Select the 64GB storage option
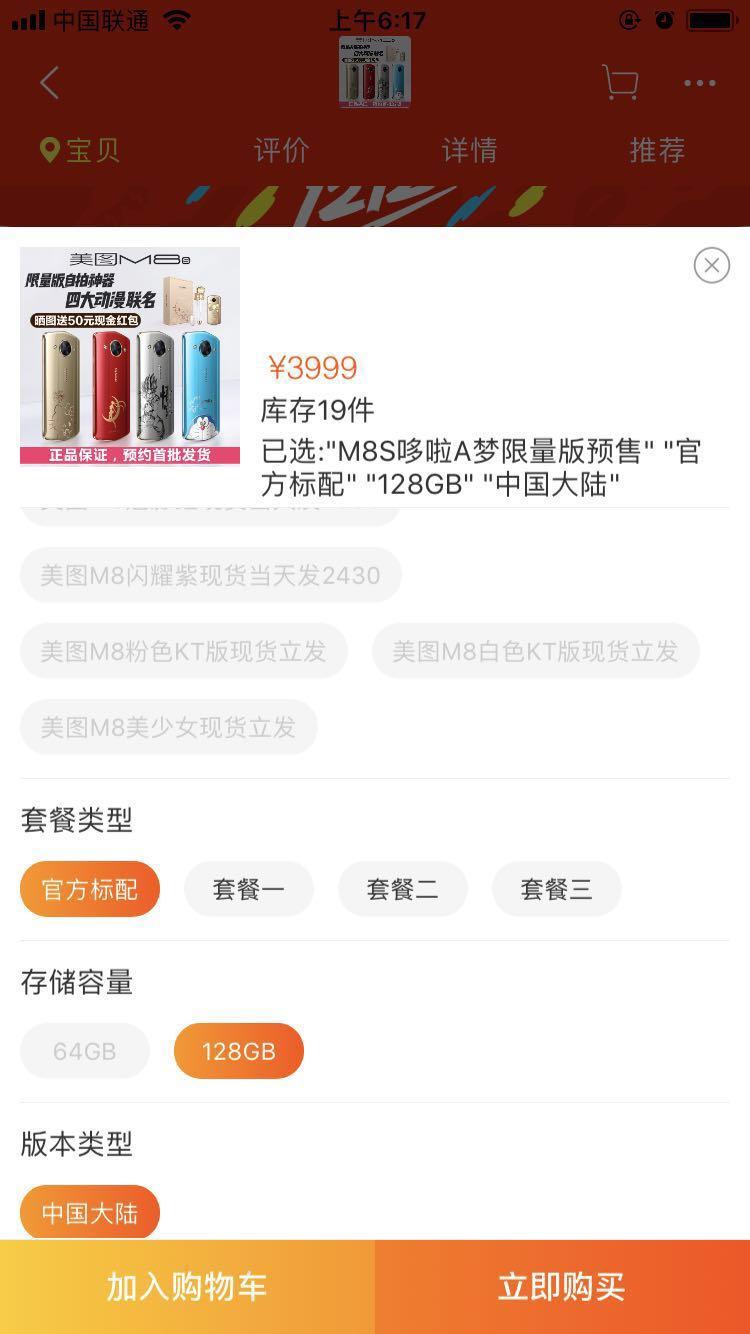The image size is (750, 1334). coord(84,1050)
